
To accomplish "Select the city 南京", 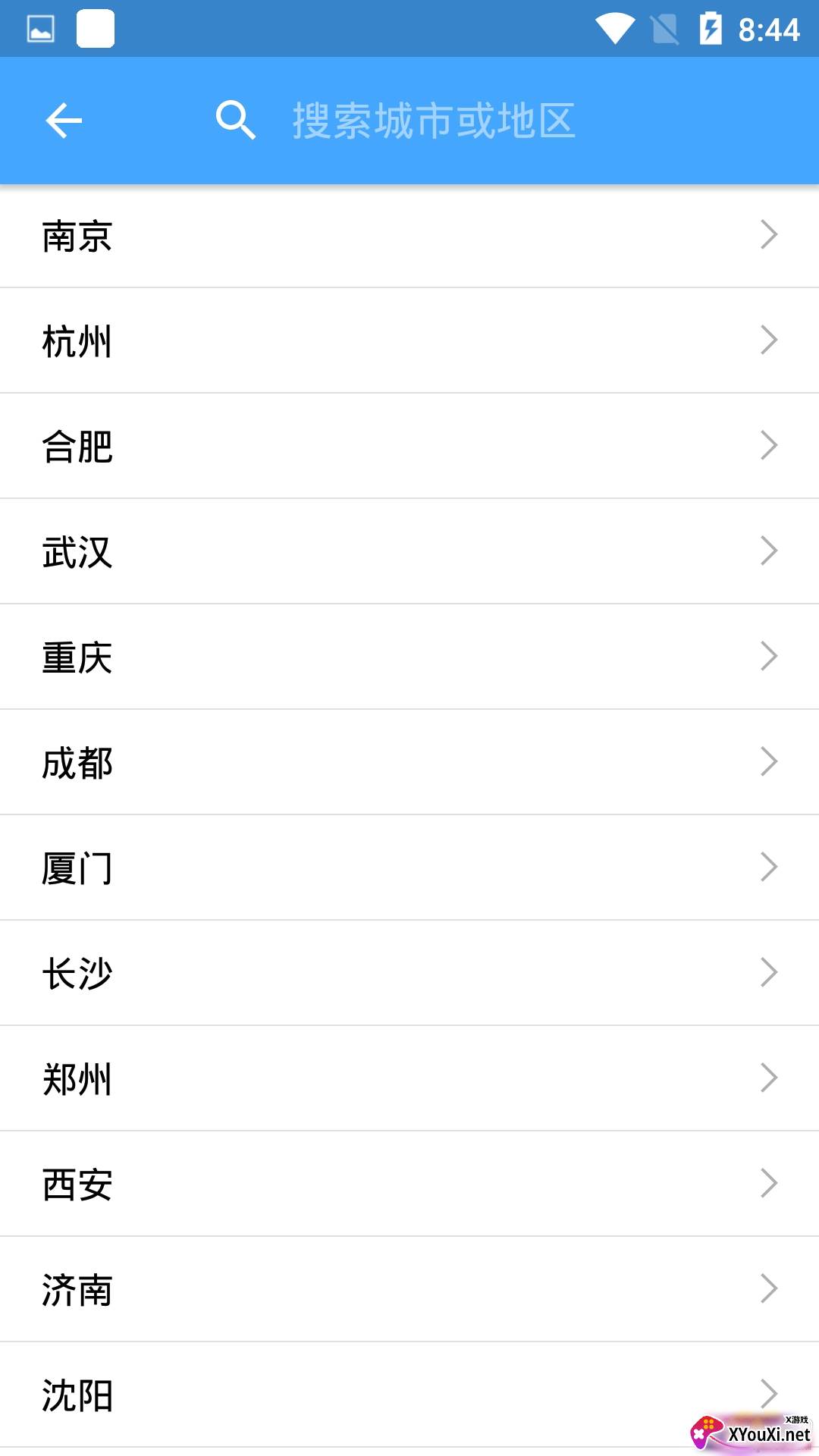I will click(409, 235).
